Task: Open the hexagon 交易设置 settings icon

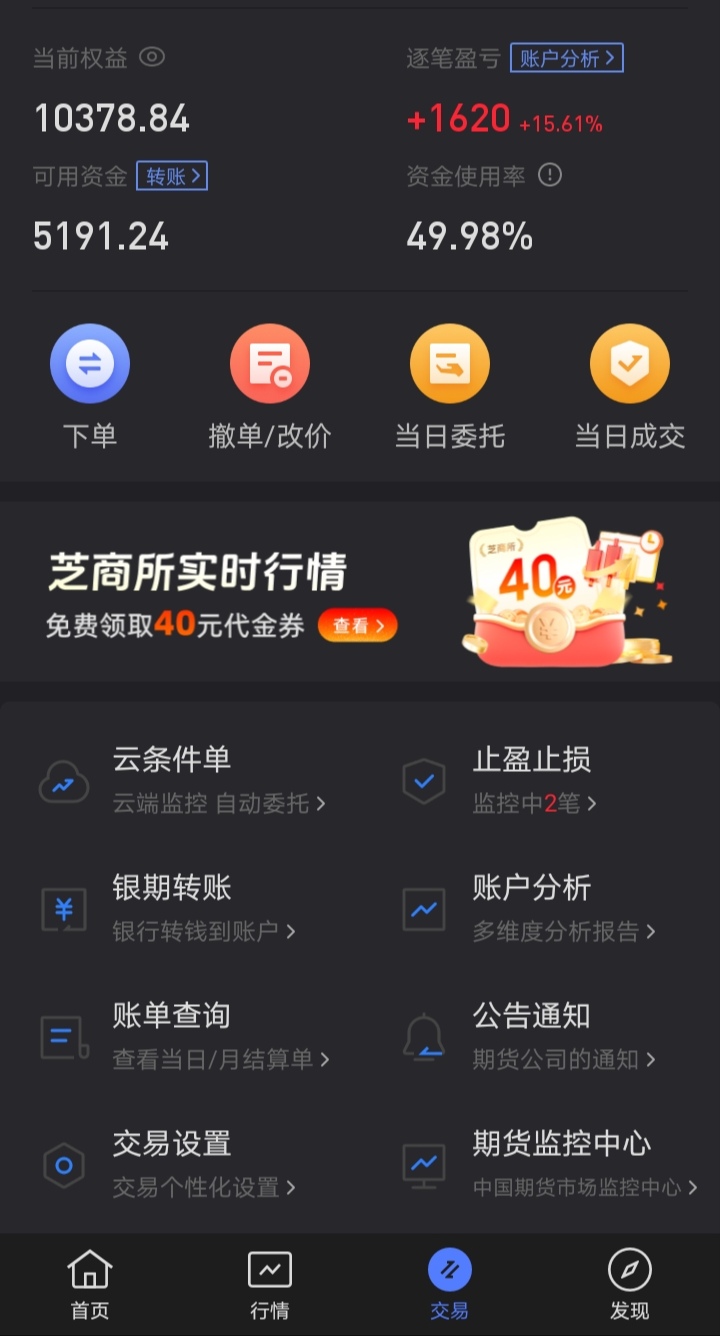Action: (x=64, y=1165)
